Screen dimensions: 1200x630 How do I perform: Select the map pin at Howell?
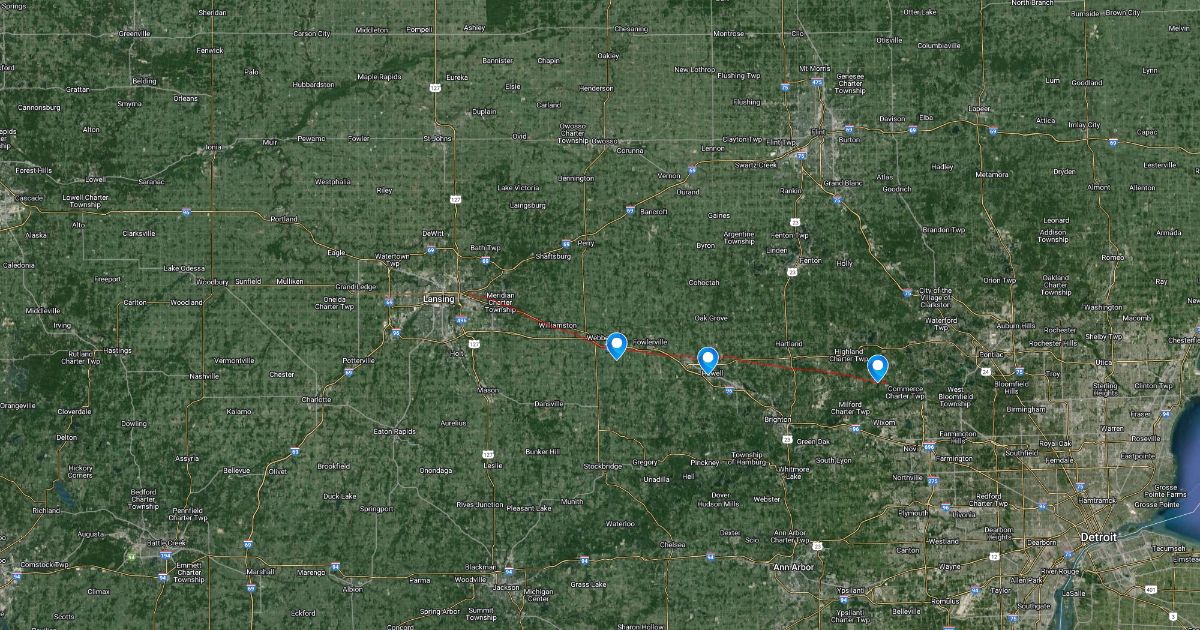click(708, 359)
